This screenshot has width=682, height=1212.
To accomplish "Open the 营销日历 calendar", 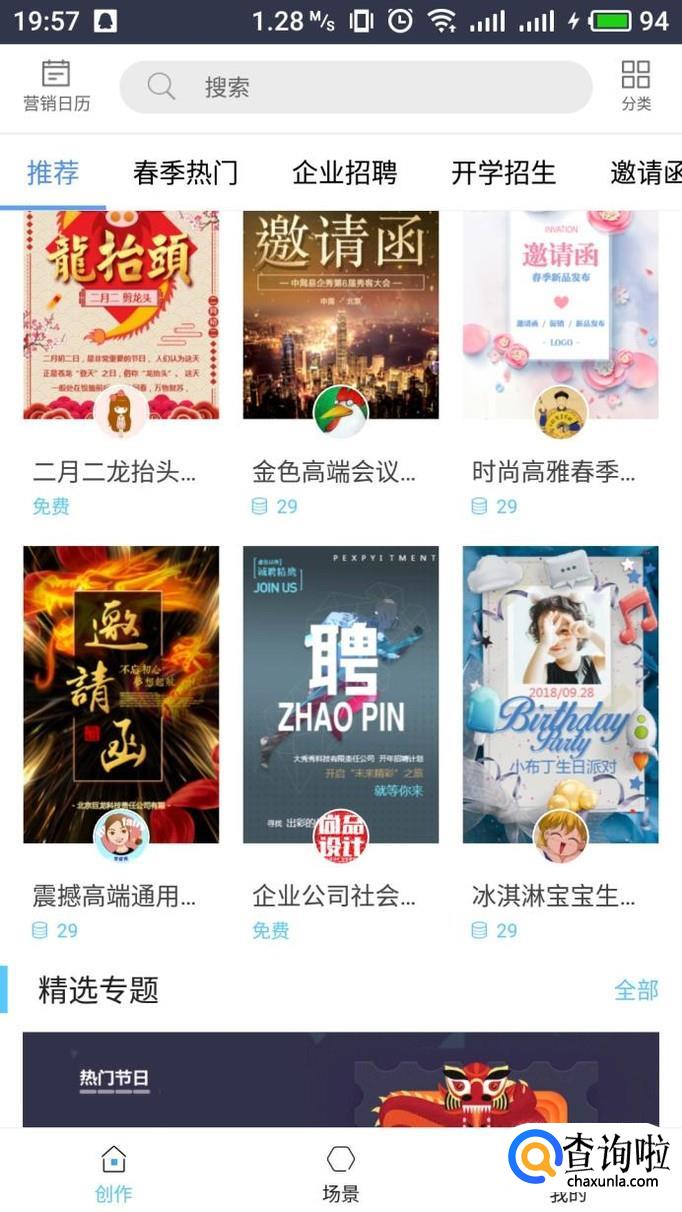I will tap(57, 86).
